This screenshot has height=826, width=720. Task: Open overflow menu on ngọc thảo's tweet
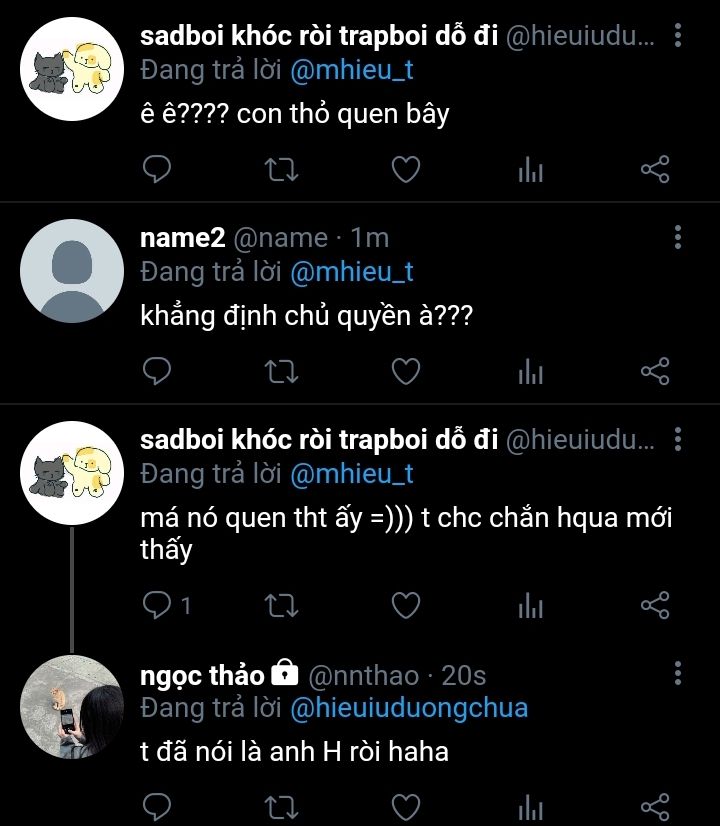click(678, 674)
